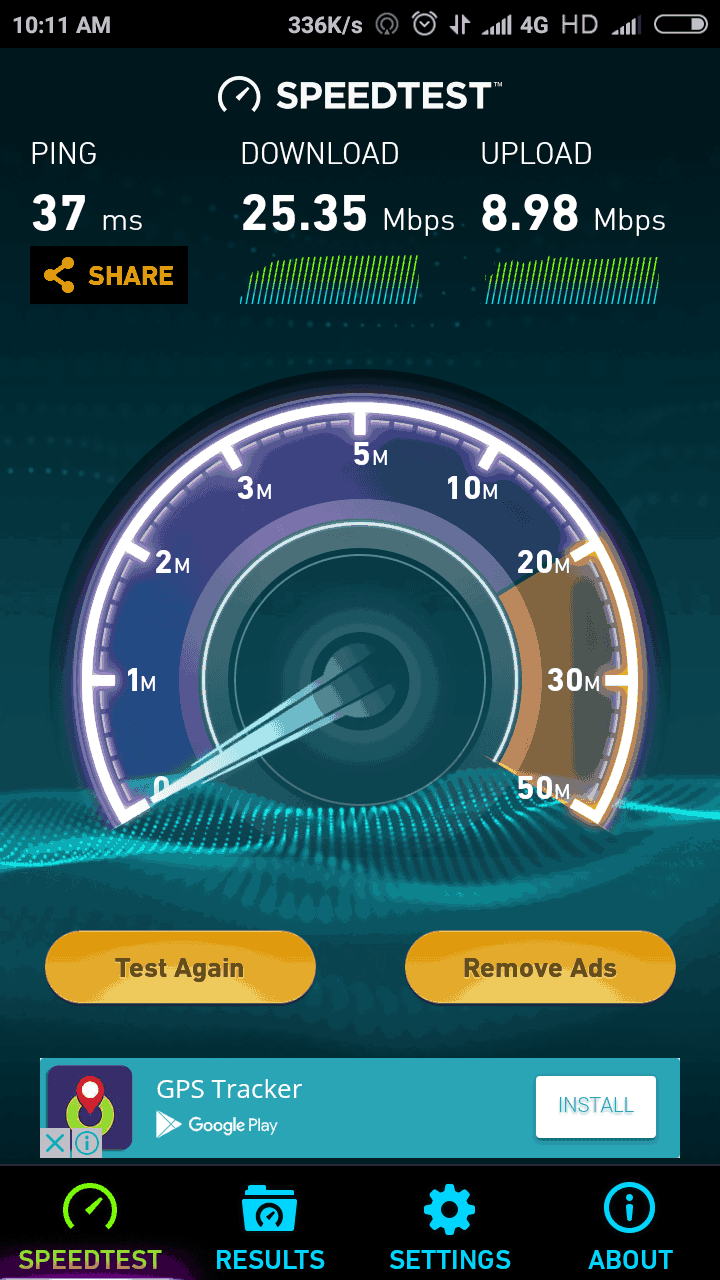Open the Settings tab
The height and width of the screenshot is (1280, 720).
pos(450,1226)
